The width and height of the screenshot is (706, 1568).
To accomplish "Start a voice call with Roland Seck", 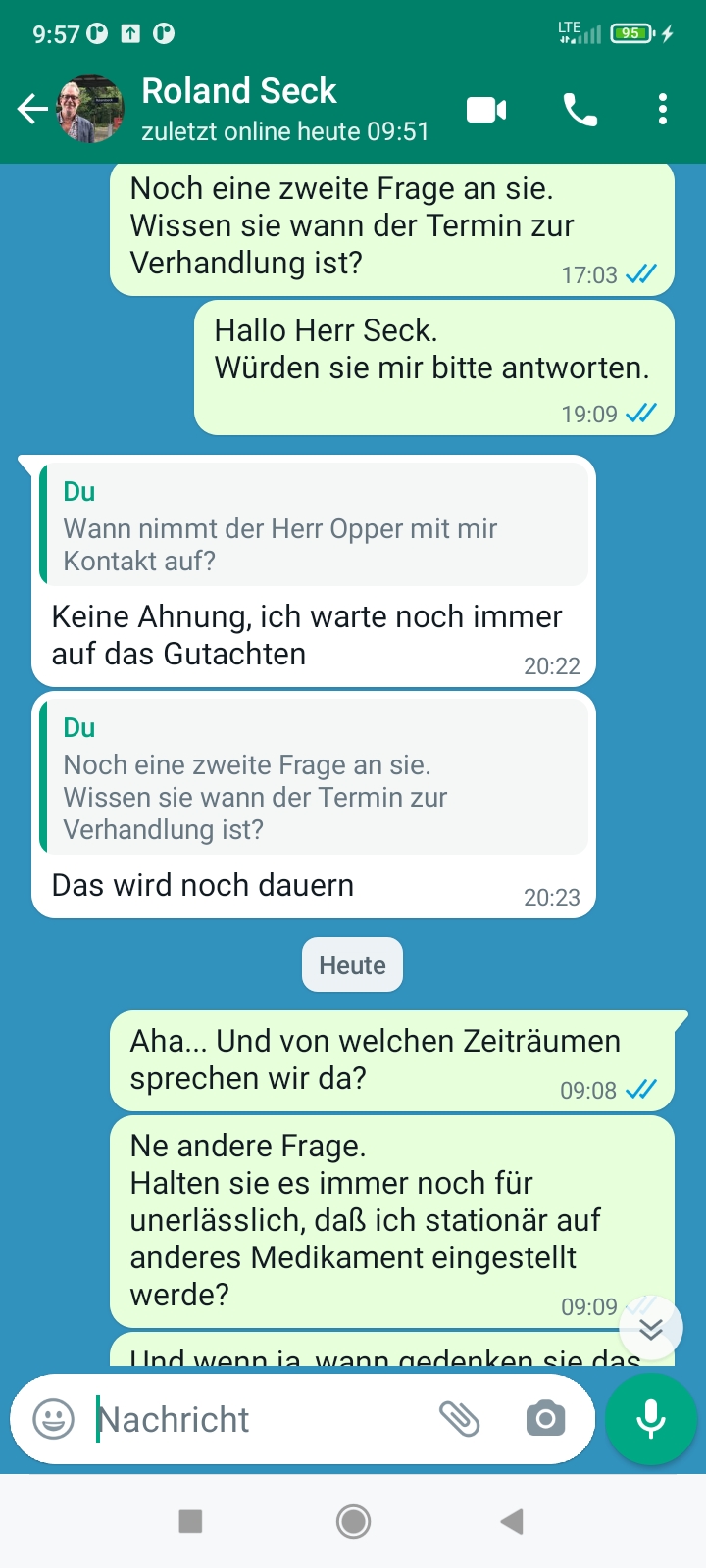I will [x=580, y=110].
